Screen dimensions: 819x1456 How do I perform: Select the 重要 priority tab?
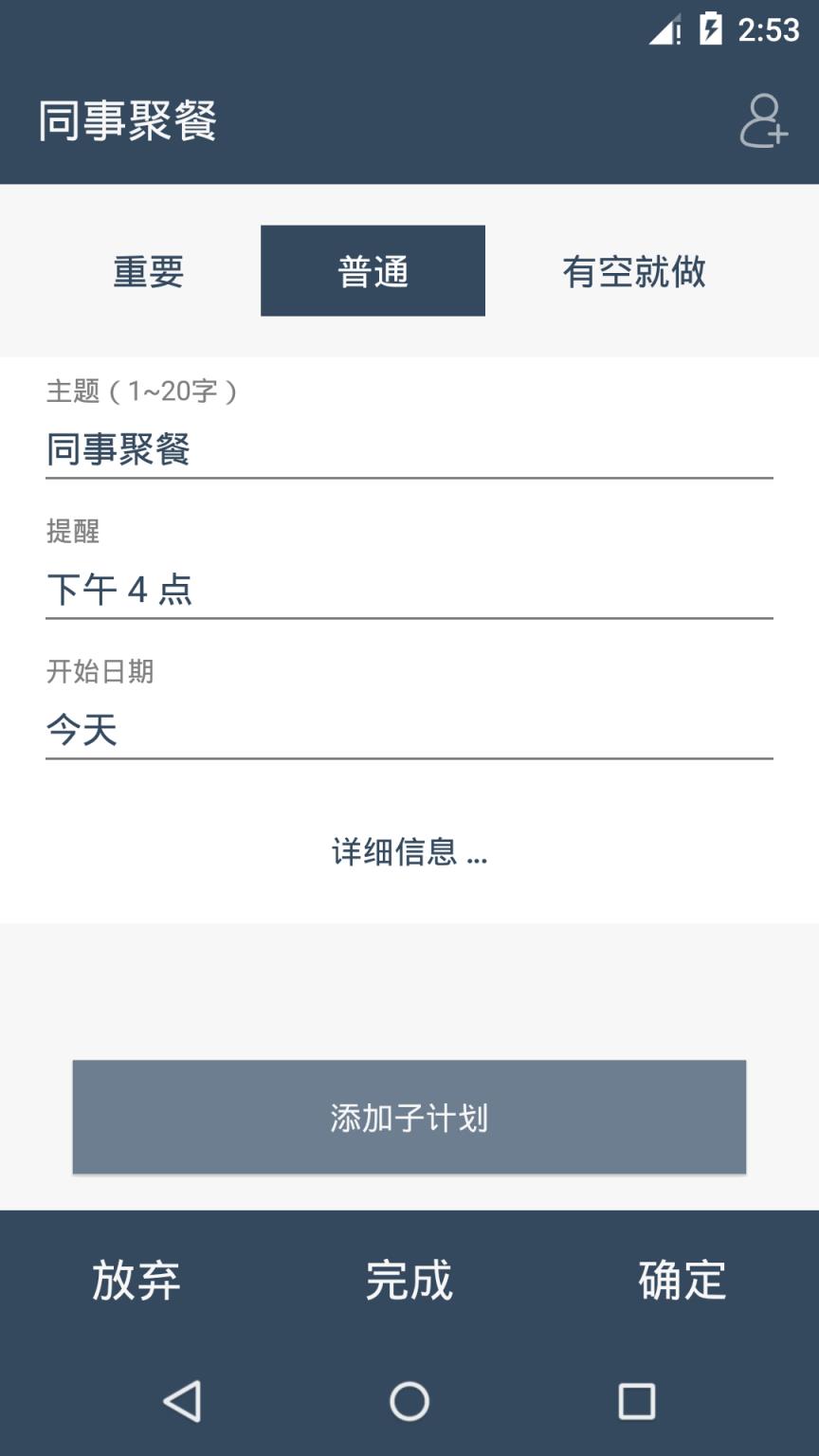(146, 271)
